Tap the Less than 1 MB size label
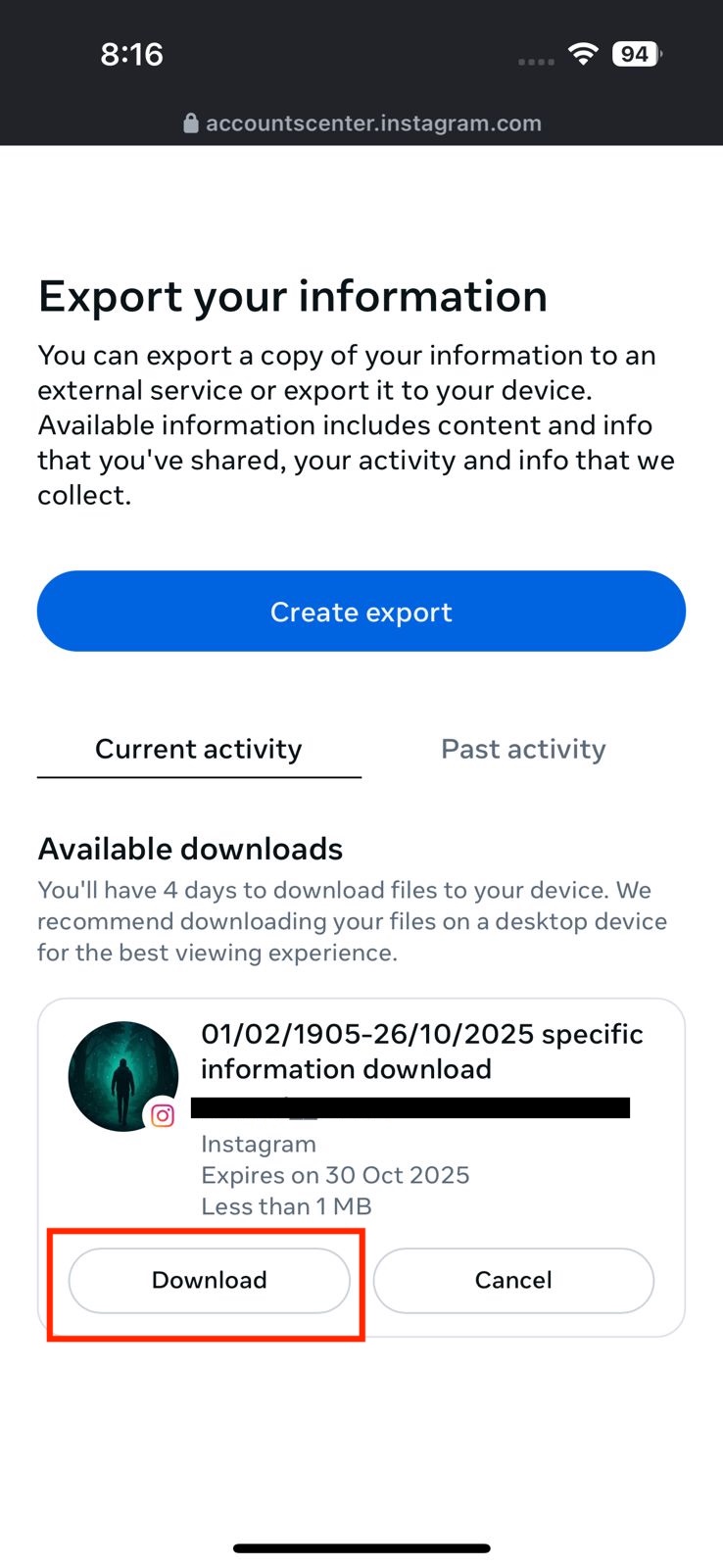This screenshot has height=1568, width=723. click(285, 1206)
